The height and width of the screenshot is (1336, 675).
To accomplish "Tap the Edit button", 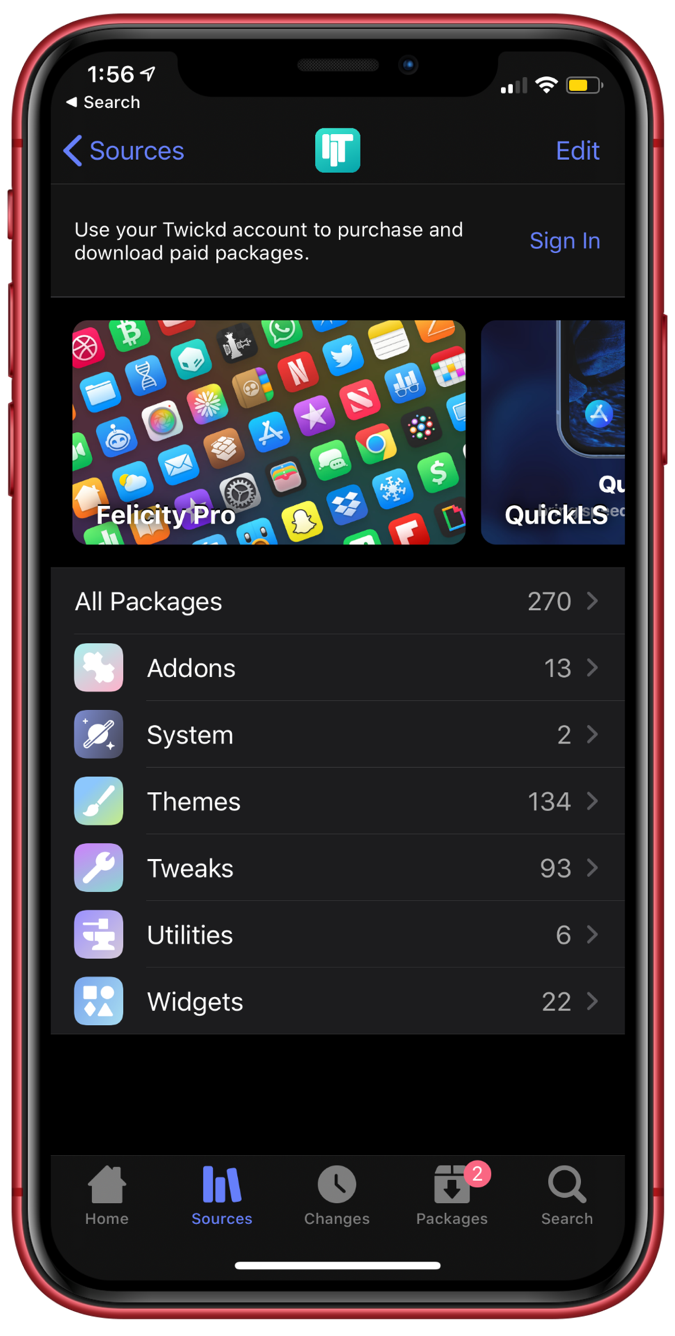I will [577, 151].
